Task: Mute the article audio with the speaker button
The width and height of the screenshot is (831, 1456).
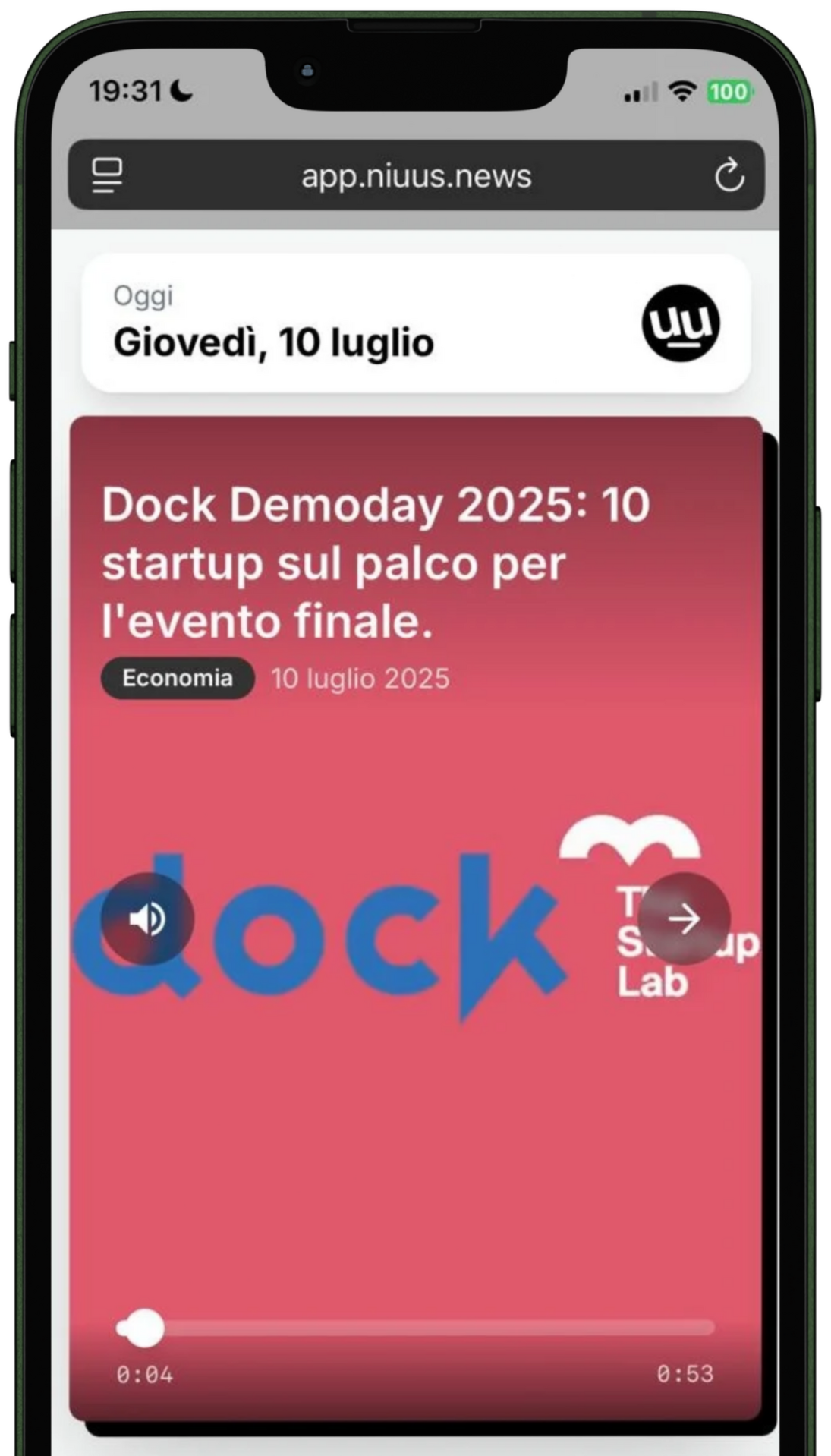Action: coord(147,919)
